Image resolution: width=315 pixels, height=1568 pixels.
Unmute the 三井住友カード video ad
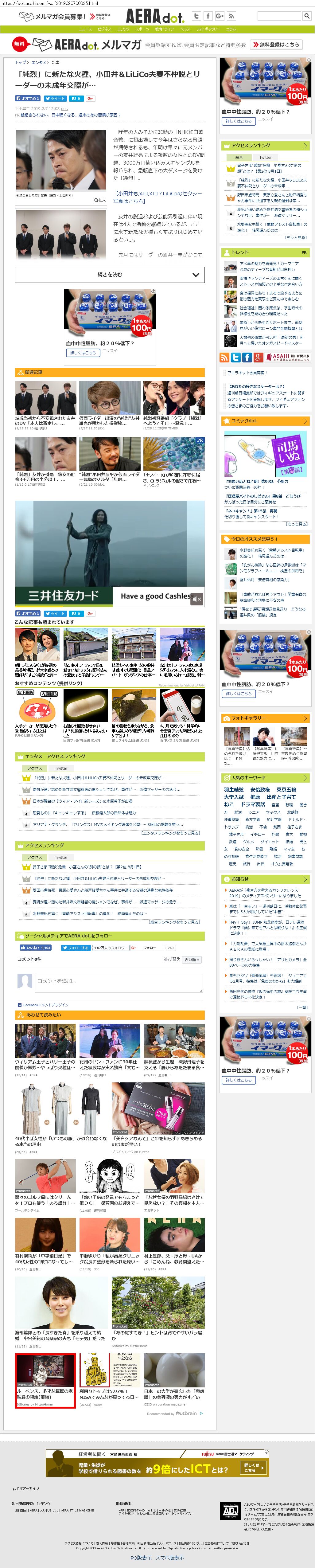[x=196, y=599]
